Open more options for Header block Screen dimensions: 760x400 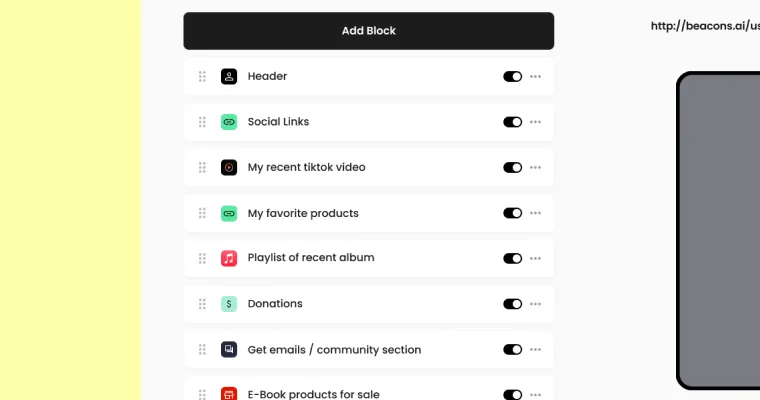(536, 76)
